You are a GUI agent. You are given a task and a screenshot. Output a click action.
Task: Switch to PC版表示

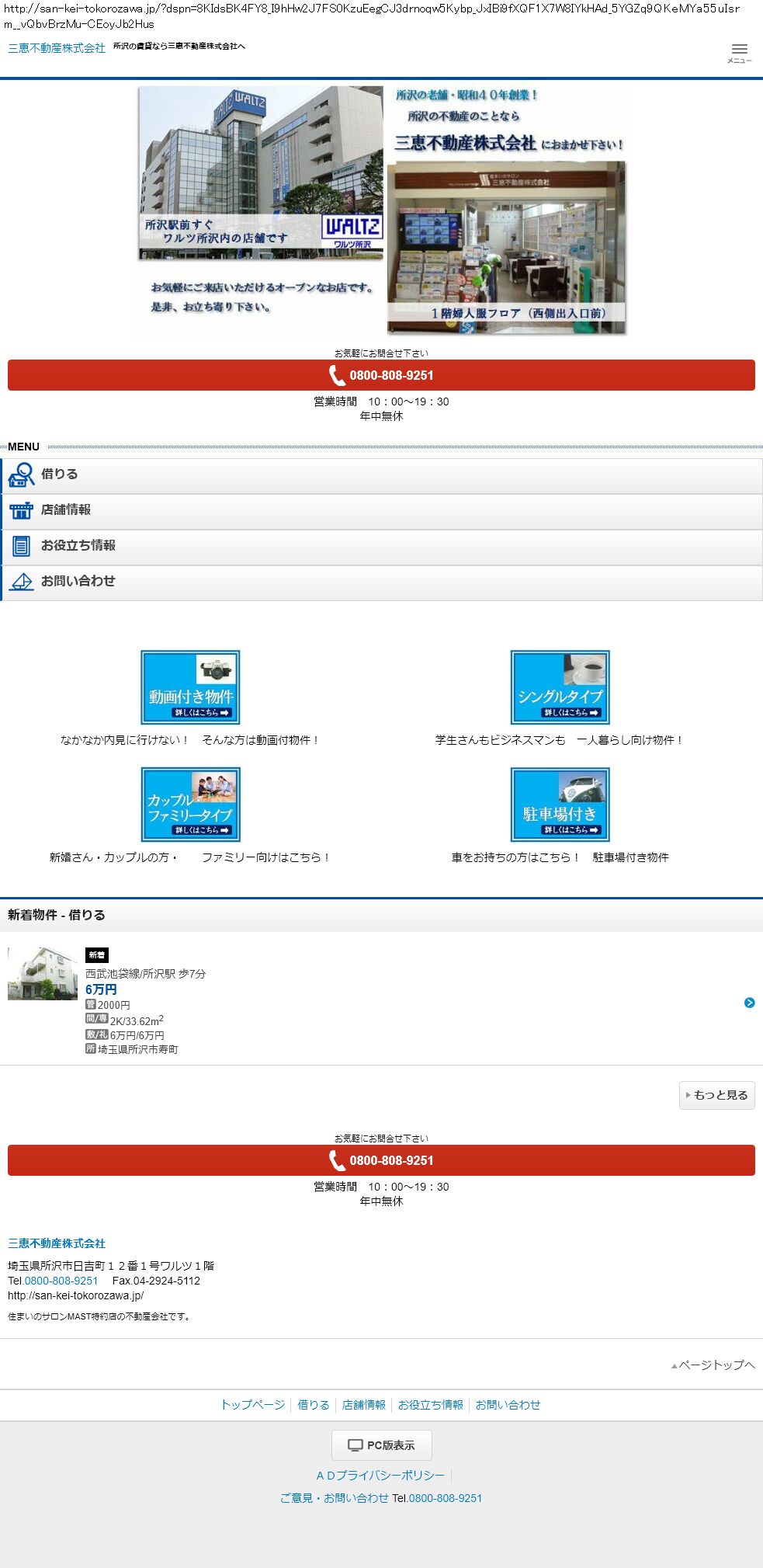tap(381, 1445)
